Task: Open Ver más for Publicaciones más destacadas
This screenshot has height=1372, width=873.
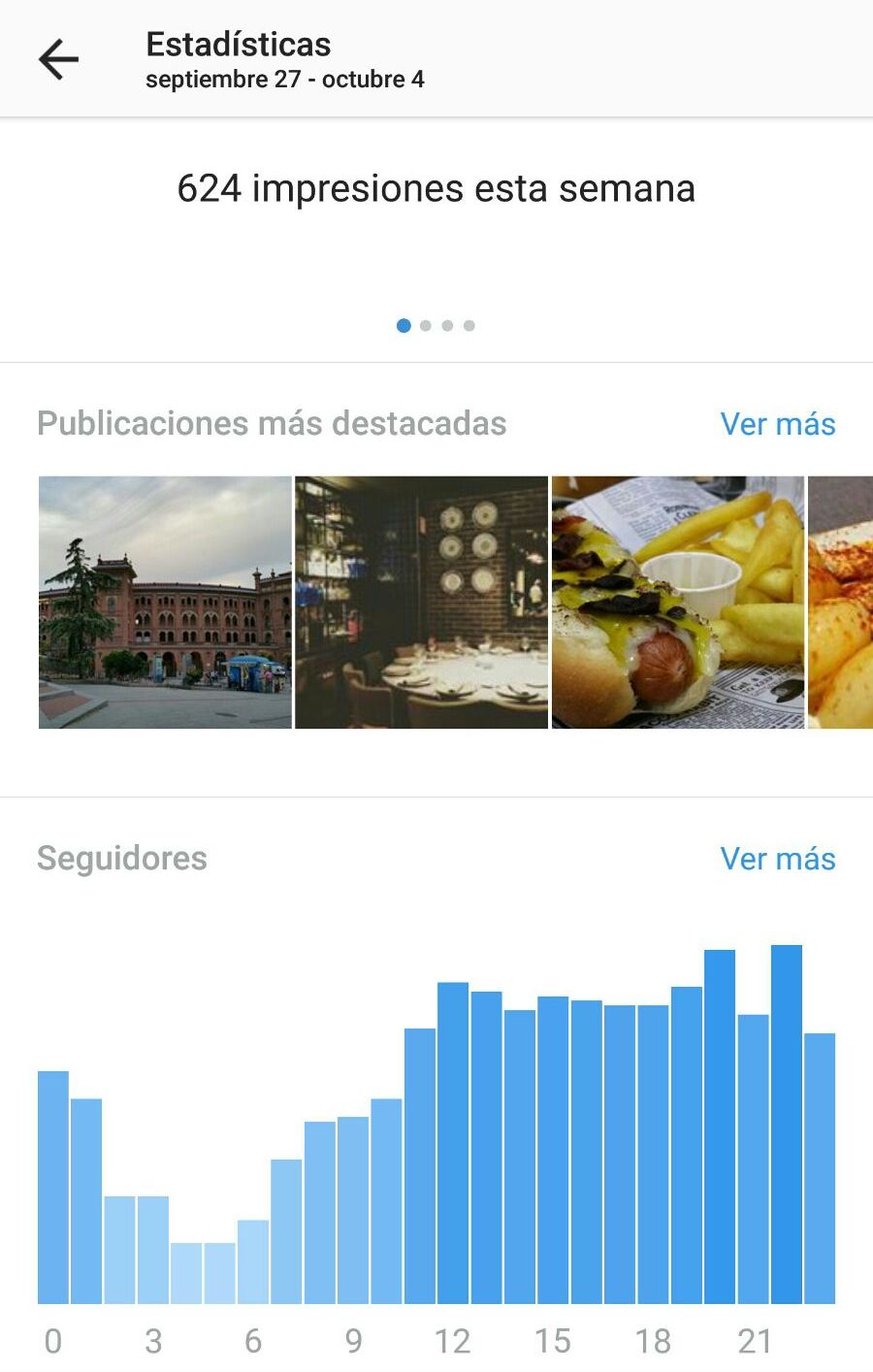Action: (x=777, y=424)
